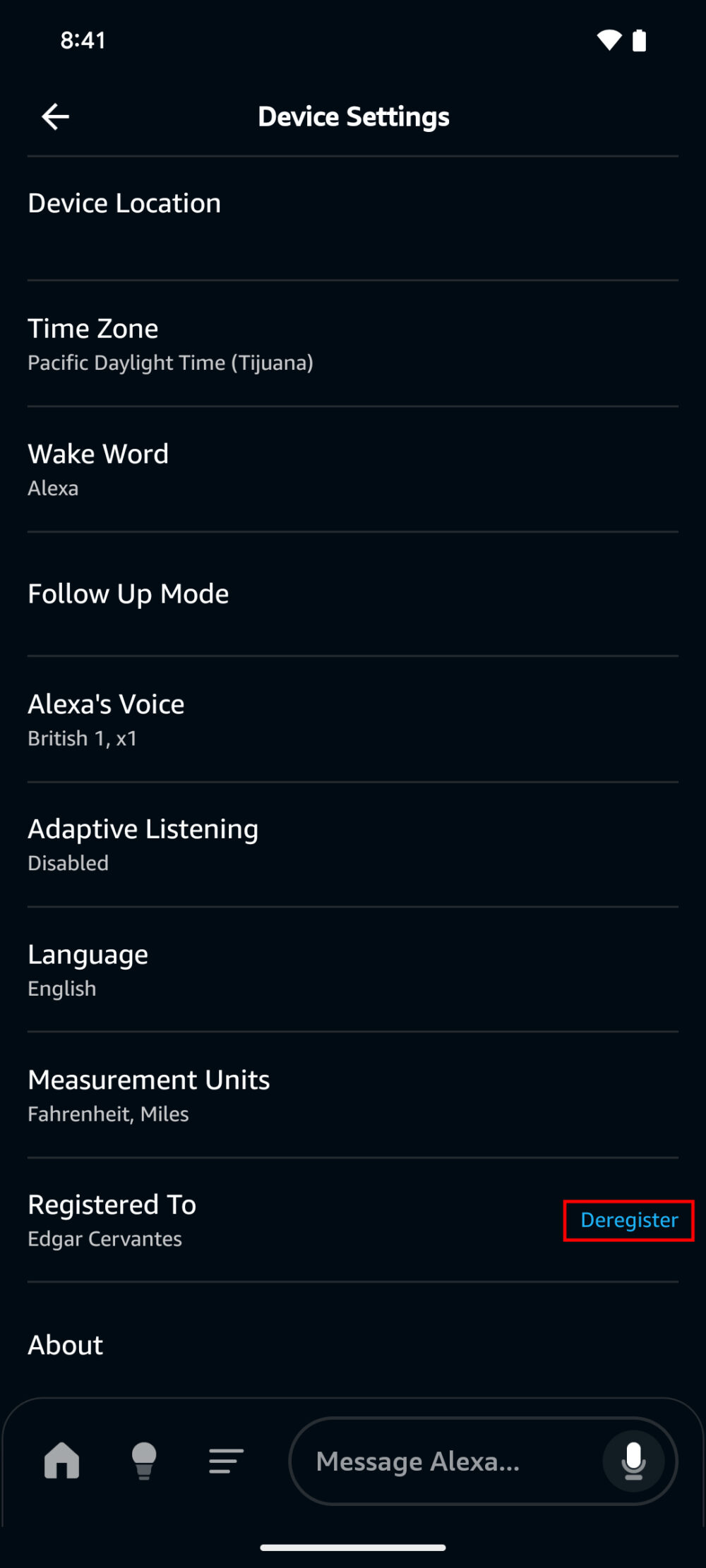Tap the microphone icon to speak to Alexa
The image size is (706, 1568).
tap(632, 1461)
